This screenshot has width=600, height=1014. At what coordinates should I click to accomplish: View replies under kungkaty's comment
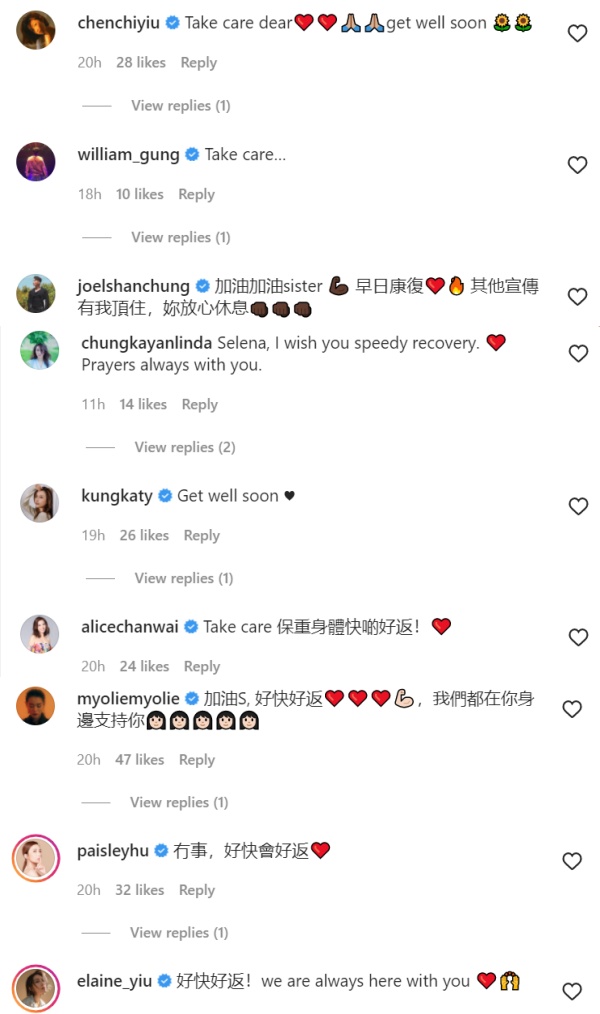click(x=183, y=578)
